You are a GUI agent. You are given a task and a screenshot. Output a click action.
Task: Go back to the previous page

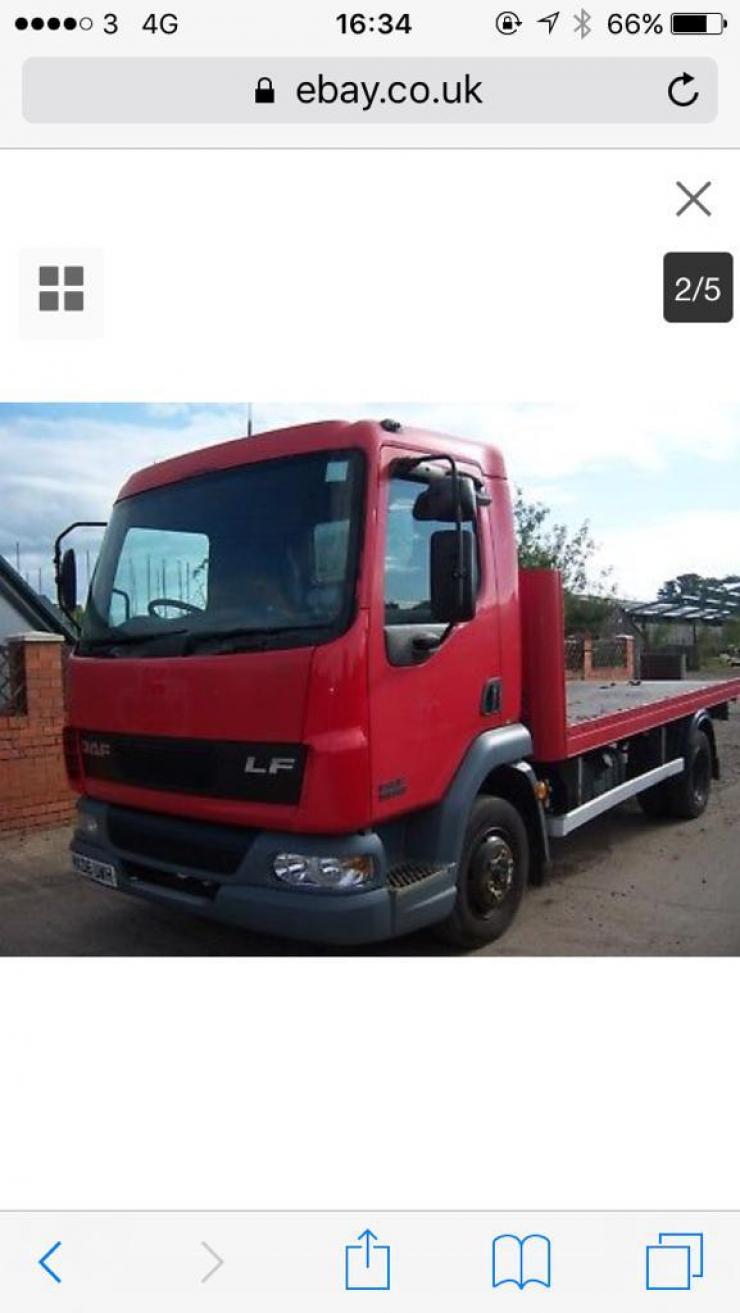tap(50, 1262)
